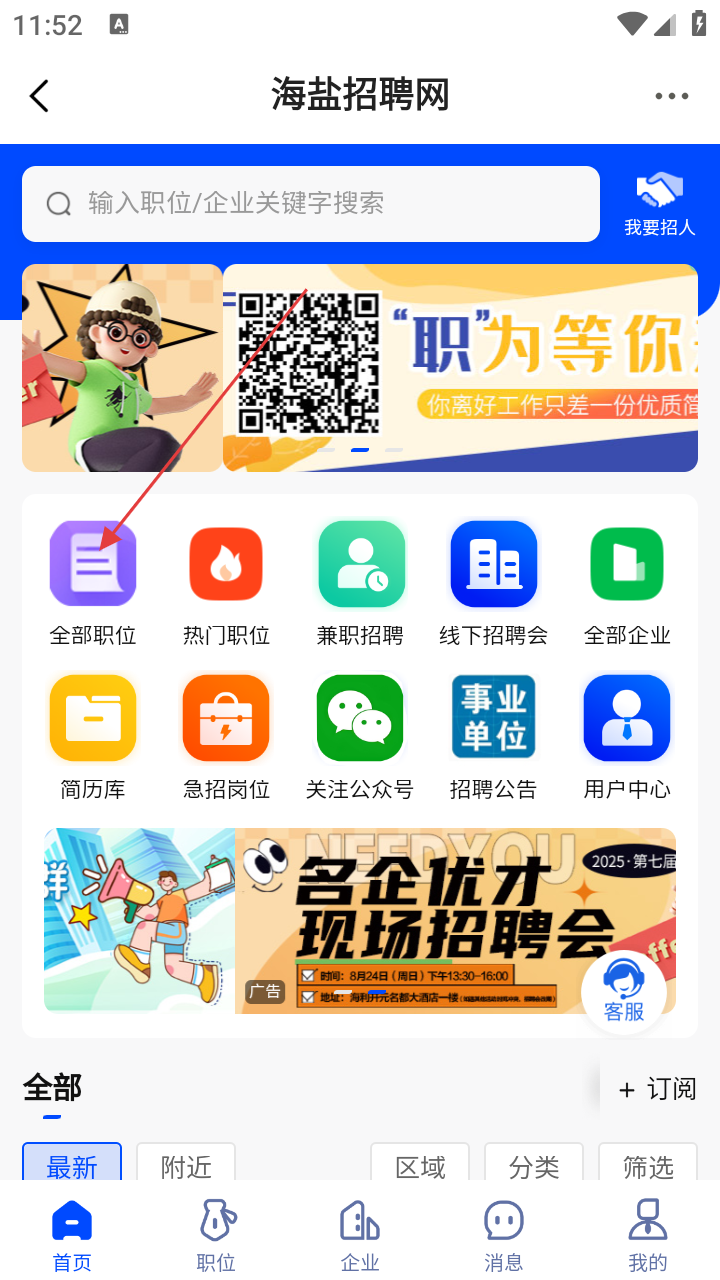Go back using the top-left arrow
The image size is (720, 1280).
(39, 96)
